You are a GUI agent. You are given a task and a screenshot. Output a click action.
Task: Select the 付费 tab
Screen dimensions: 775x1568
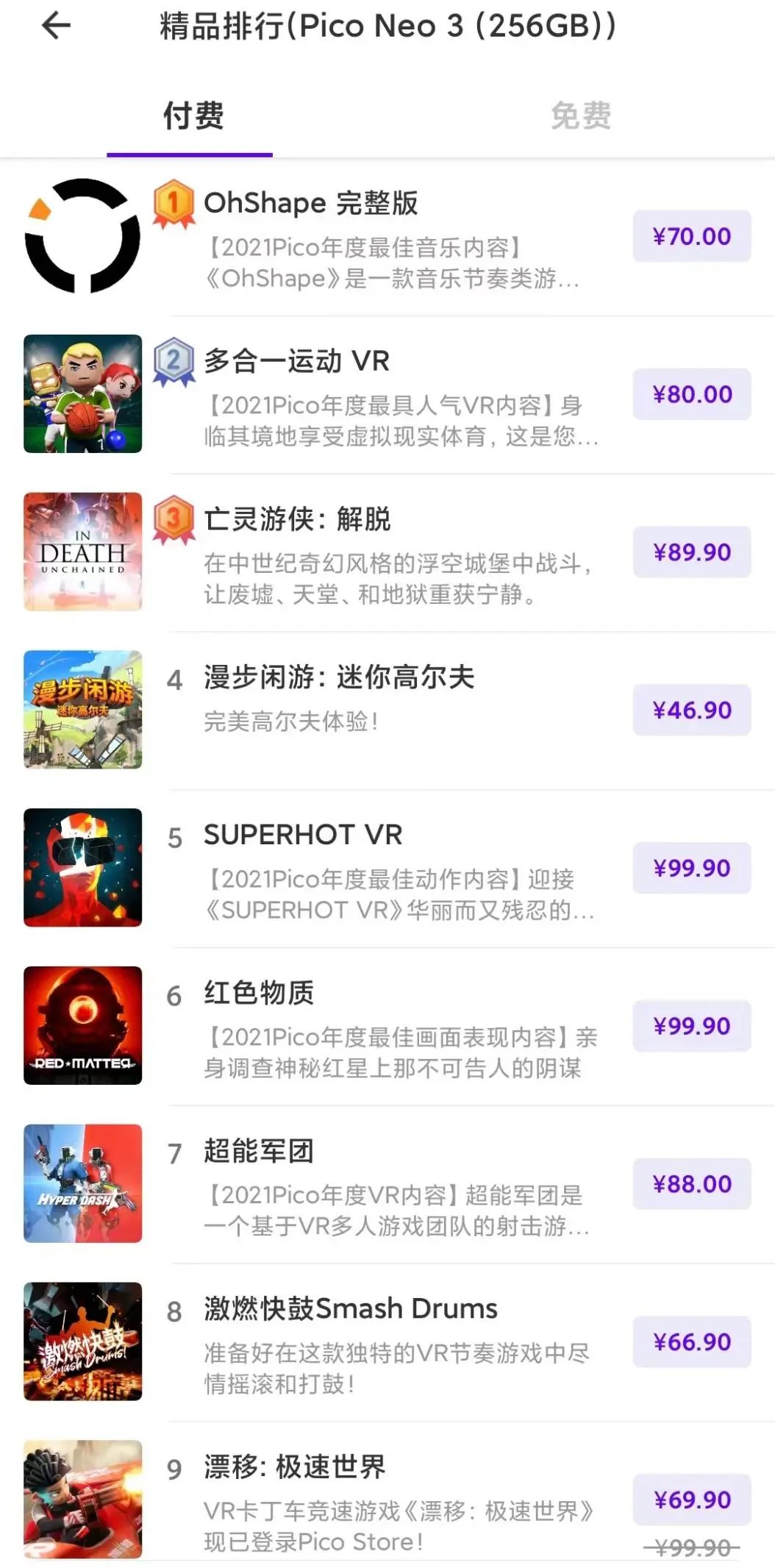tap(193, 115)
